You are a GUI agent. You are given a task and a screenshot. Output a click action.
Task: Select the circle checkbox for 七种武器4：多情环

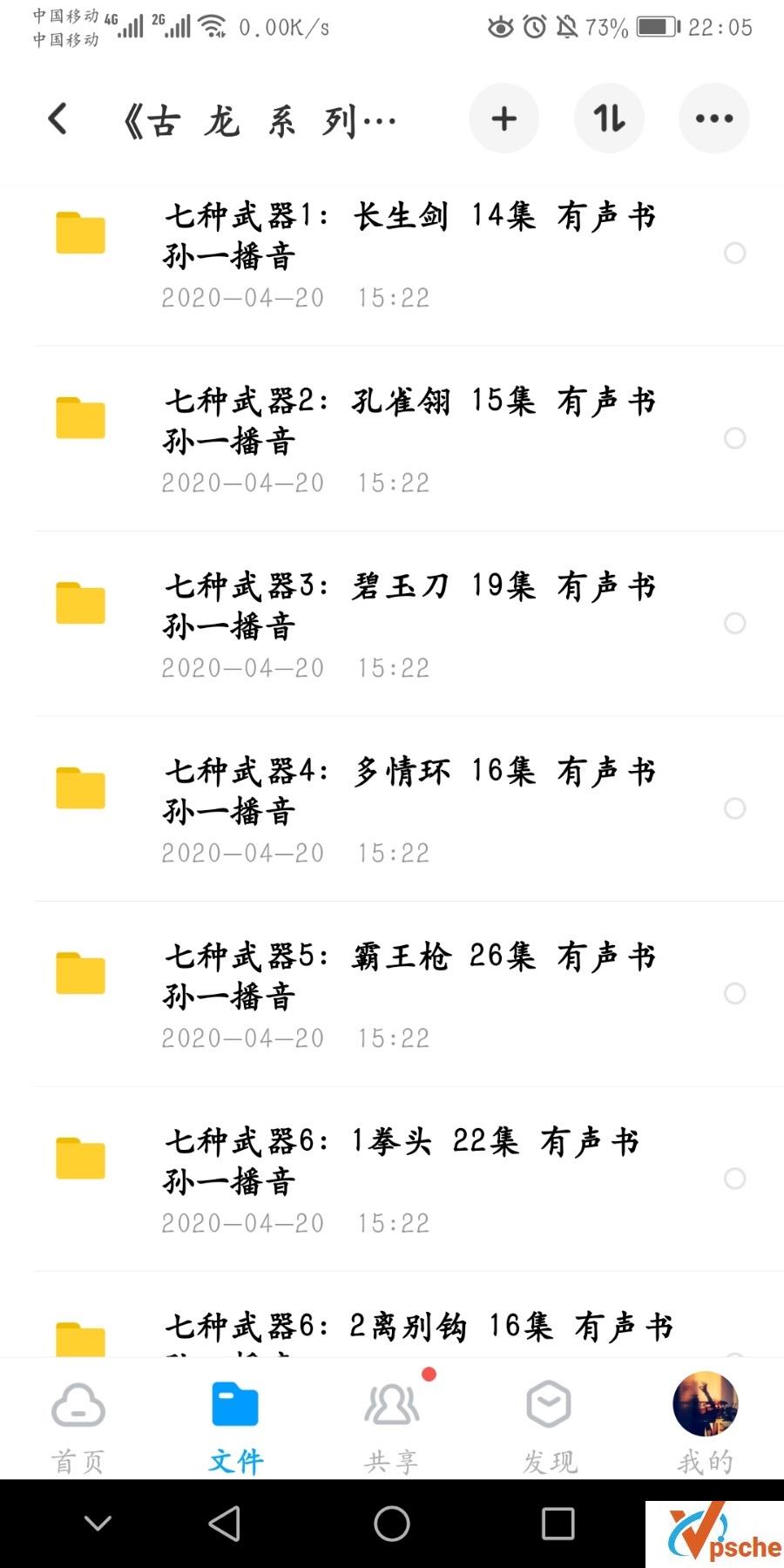tap(736, 808)
